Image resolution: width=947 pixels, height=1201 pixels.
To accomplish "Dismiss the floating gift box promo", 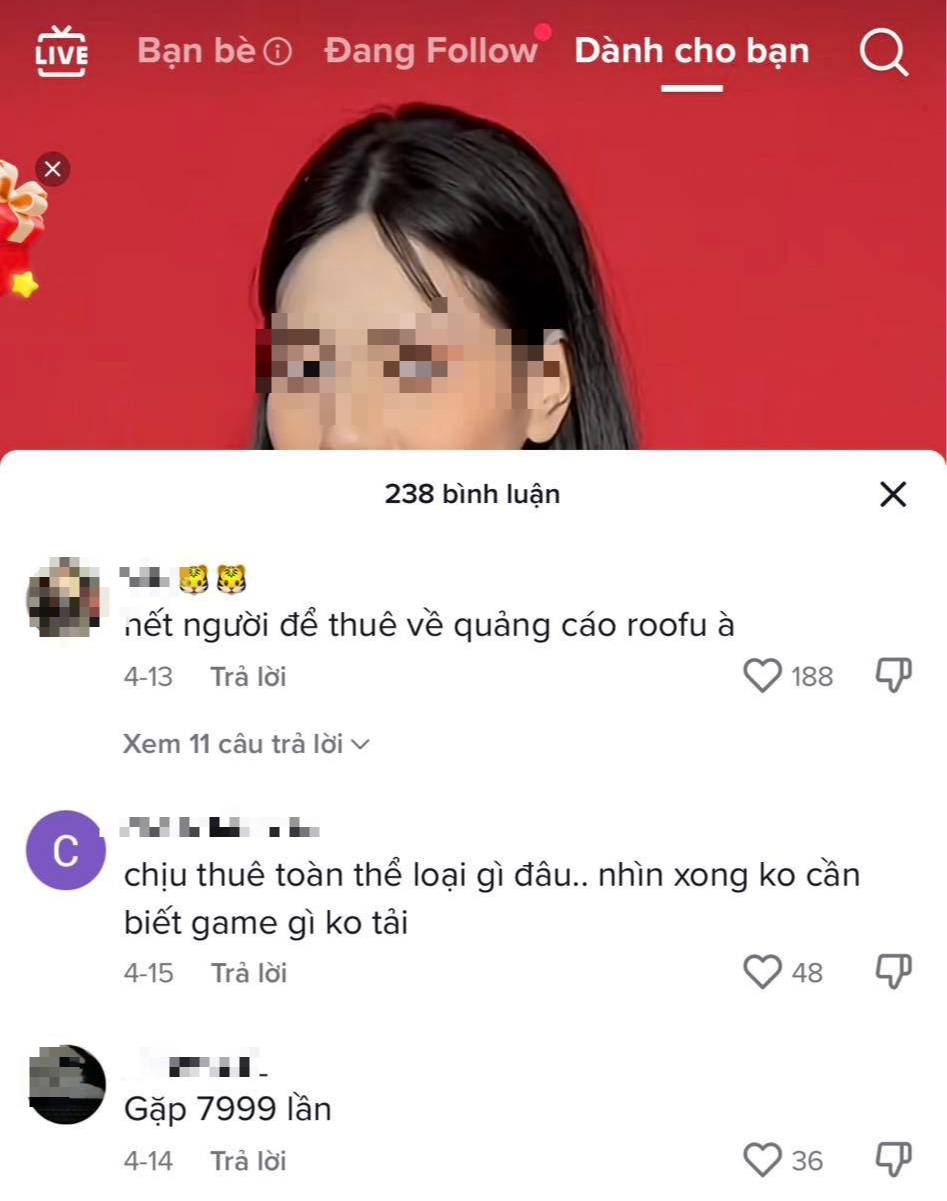I will (x=53, y=169).
